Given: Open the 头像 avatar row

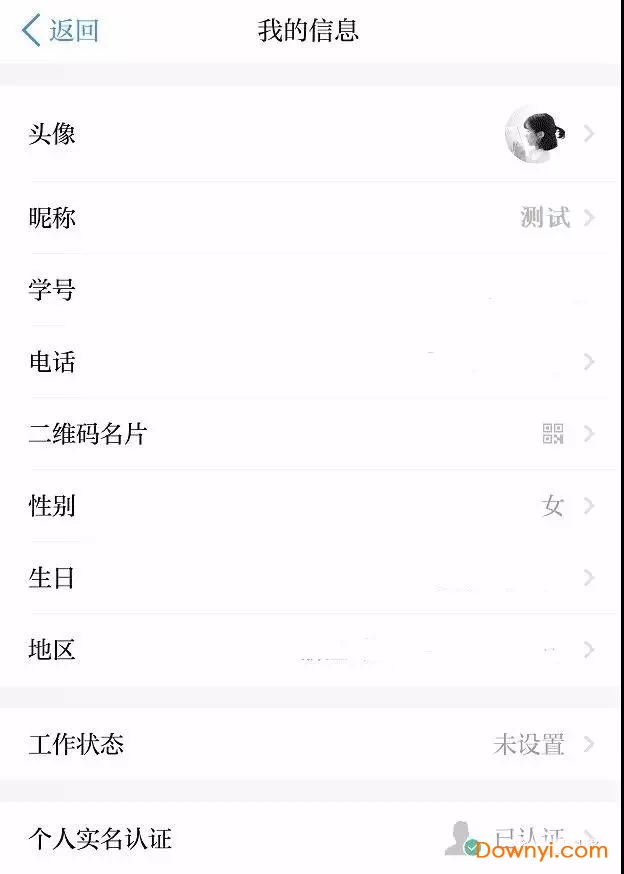Looking at the screenshot, I should click(x=310, y=134).
